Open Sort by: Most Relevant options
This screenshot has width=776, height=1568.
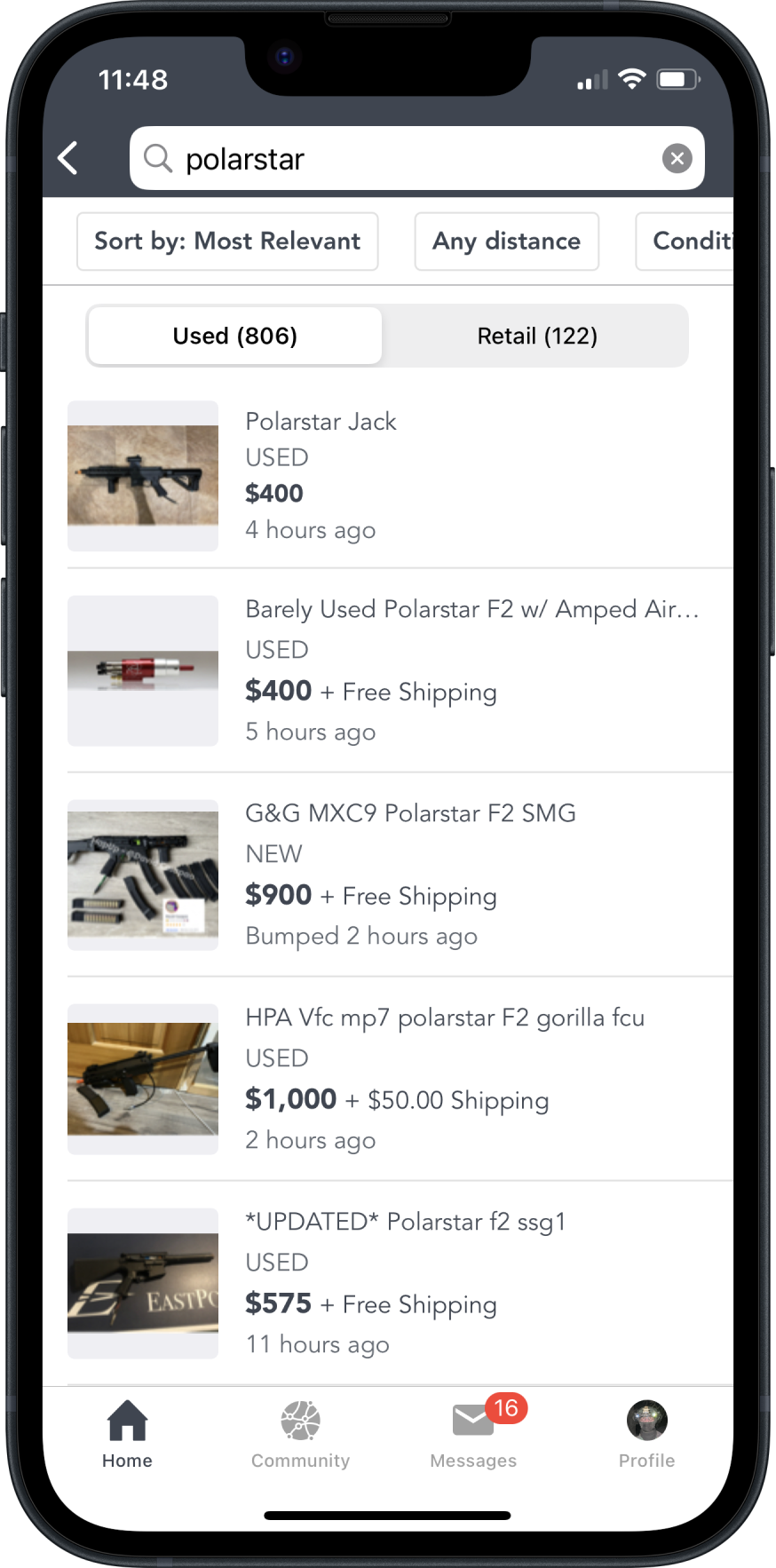(x=227, y=242)
